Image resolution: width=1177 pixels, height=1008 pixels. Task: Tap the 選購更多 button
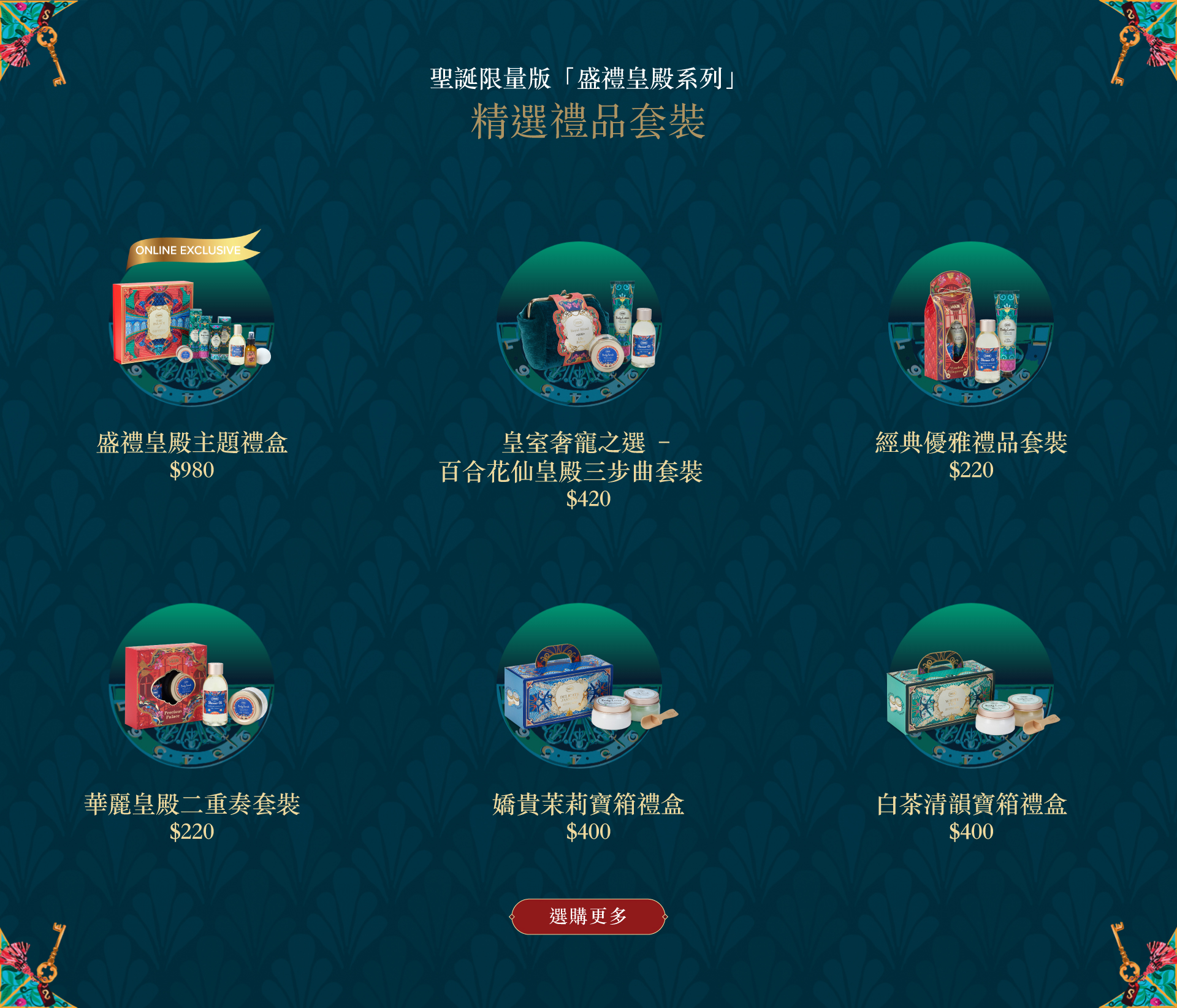pos(588,917)
